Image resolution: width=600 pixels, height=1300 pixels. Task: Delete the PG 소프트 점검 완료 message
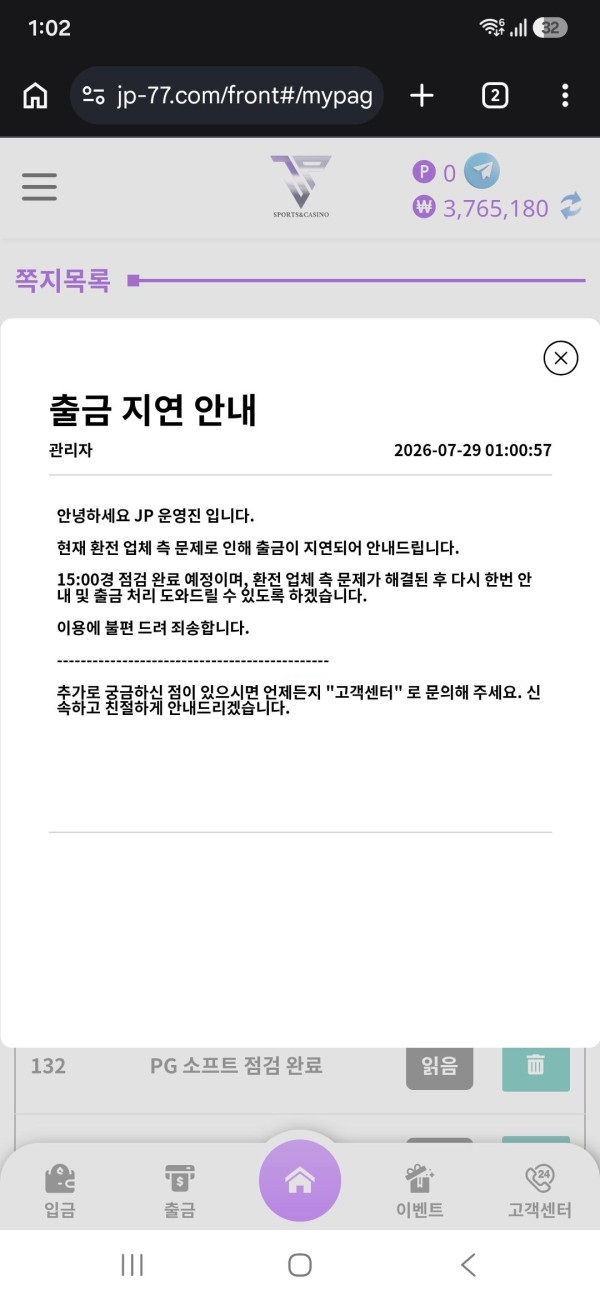point(536,1066)
